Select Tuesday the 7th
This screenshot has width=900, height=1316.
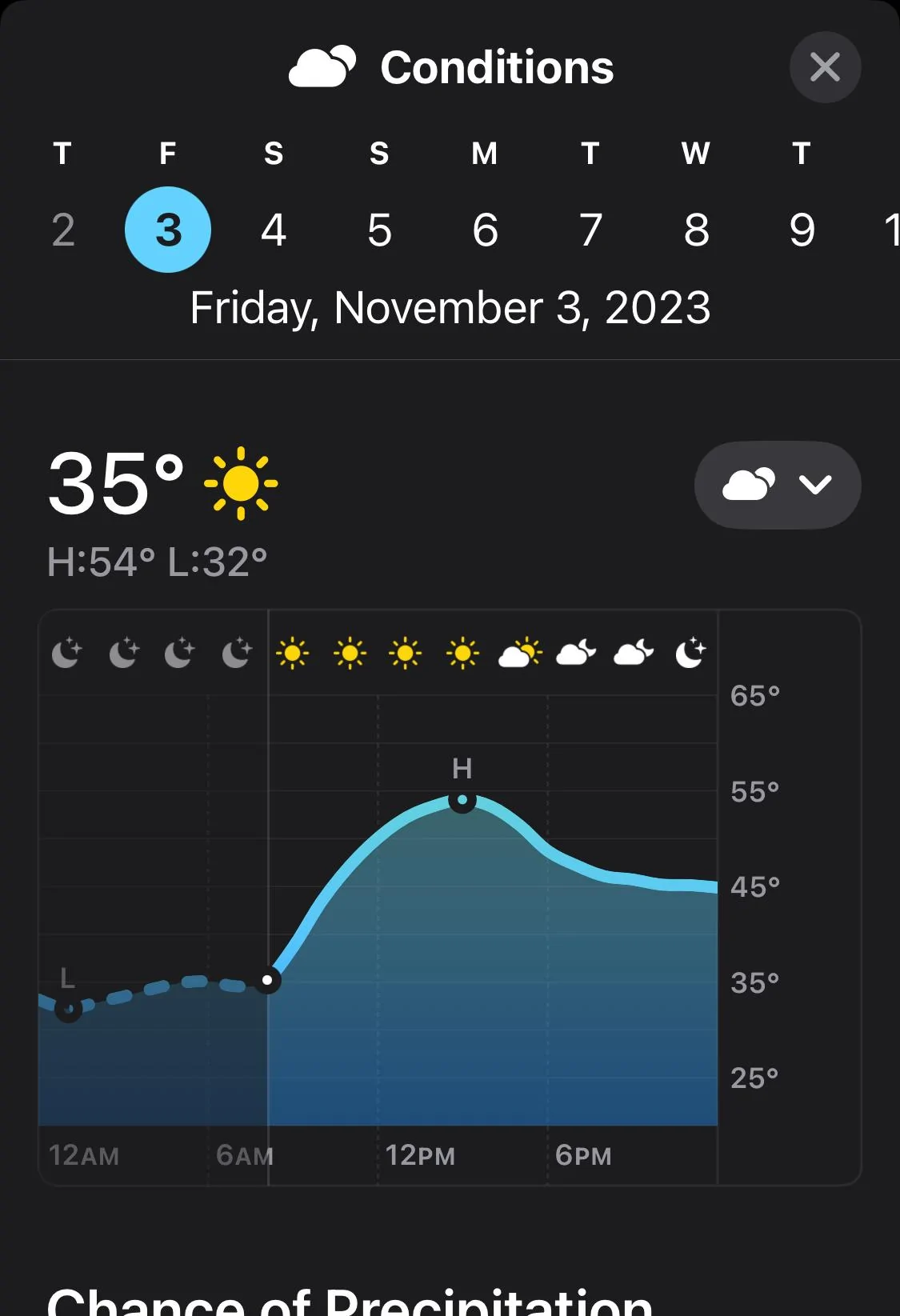click(x=590, y=230)
